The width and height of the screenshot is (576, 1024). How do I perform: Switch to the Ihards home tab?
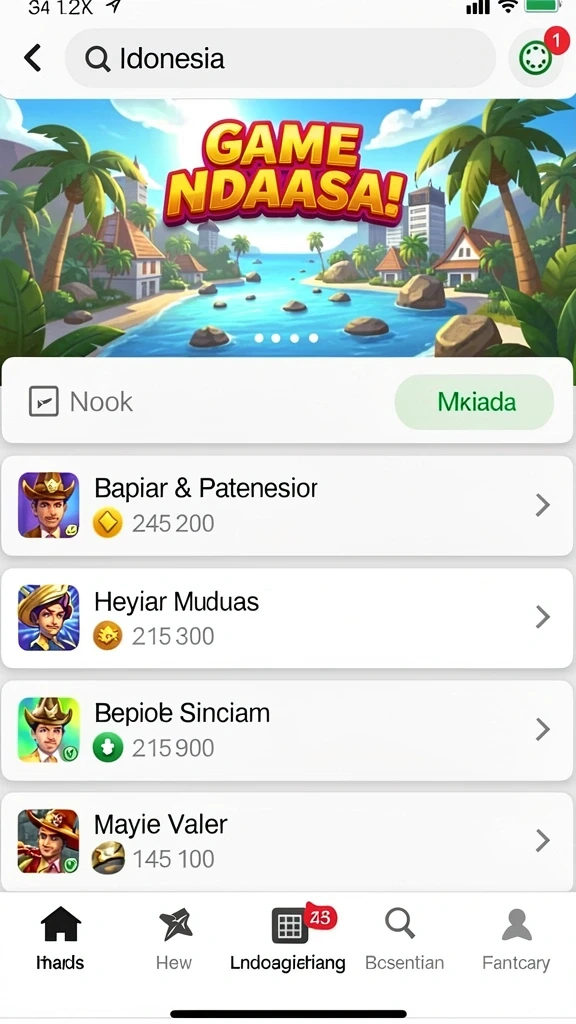tap(60, 938)
